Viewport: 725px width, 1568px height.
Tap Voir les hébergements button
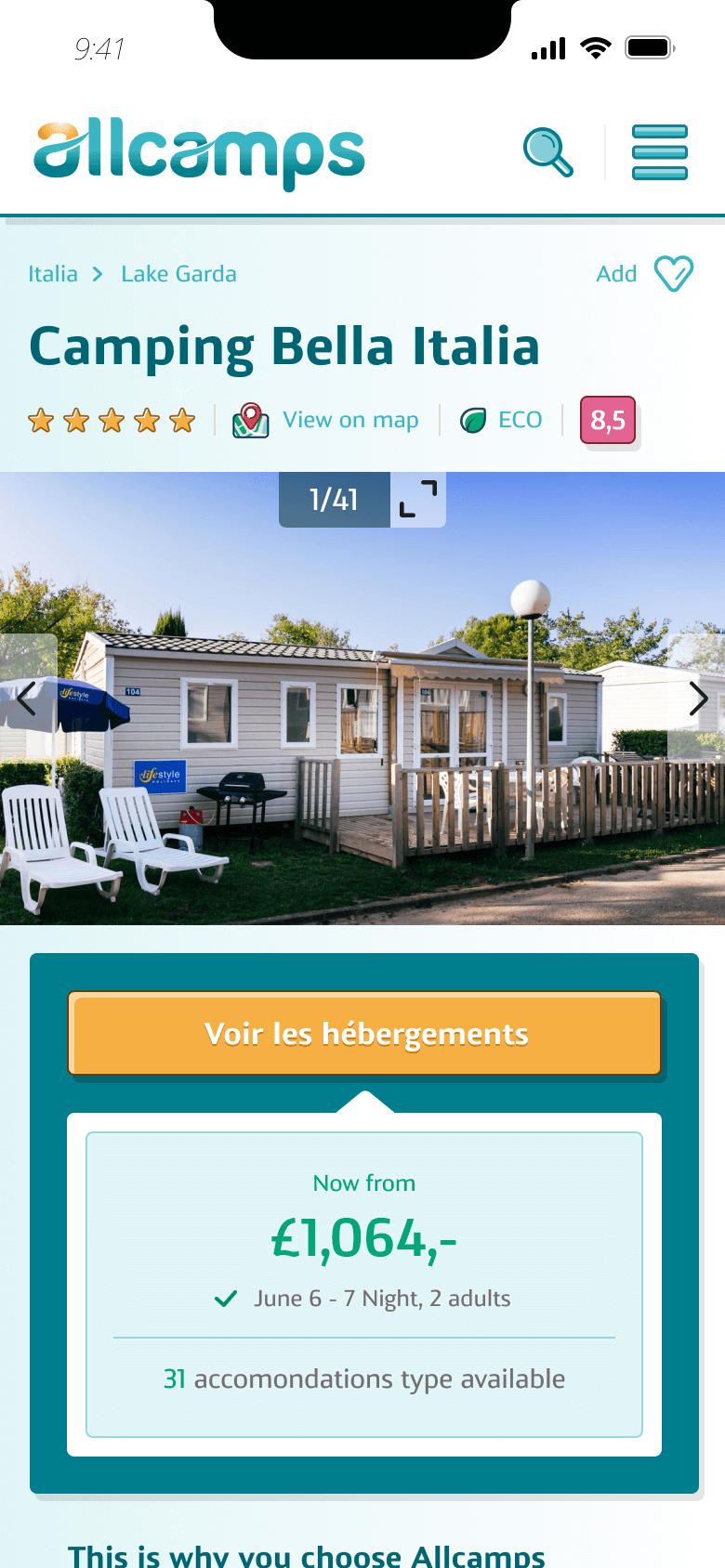click(365, 1034)
